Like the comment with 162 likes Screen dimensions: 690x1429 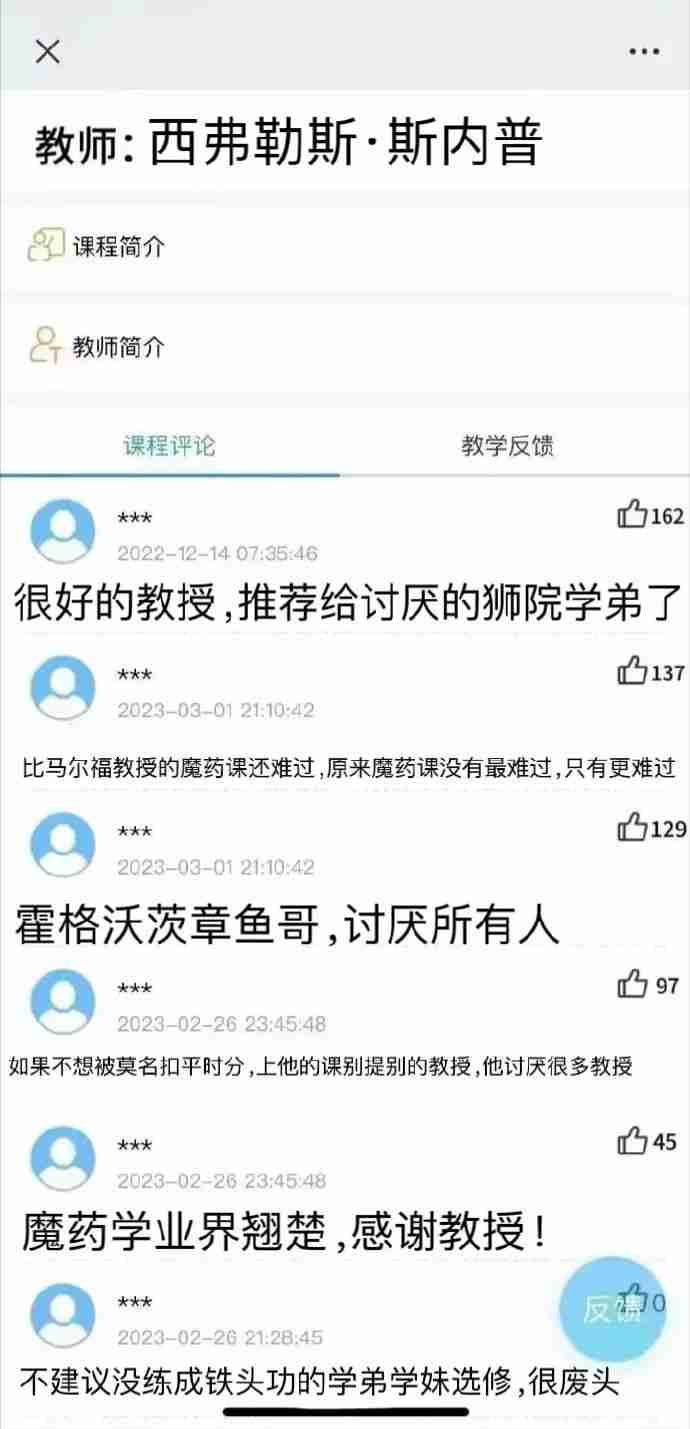[x=633, y=515]
